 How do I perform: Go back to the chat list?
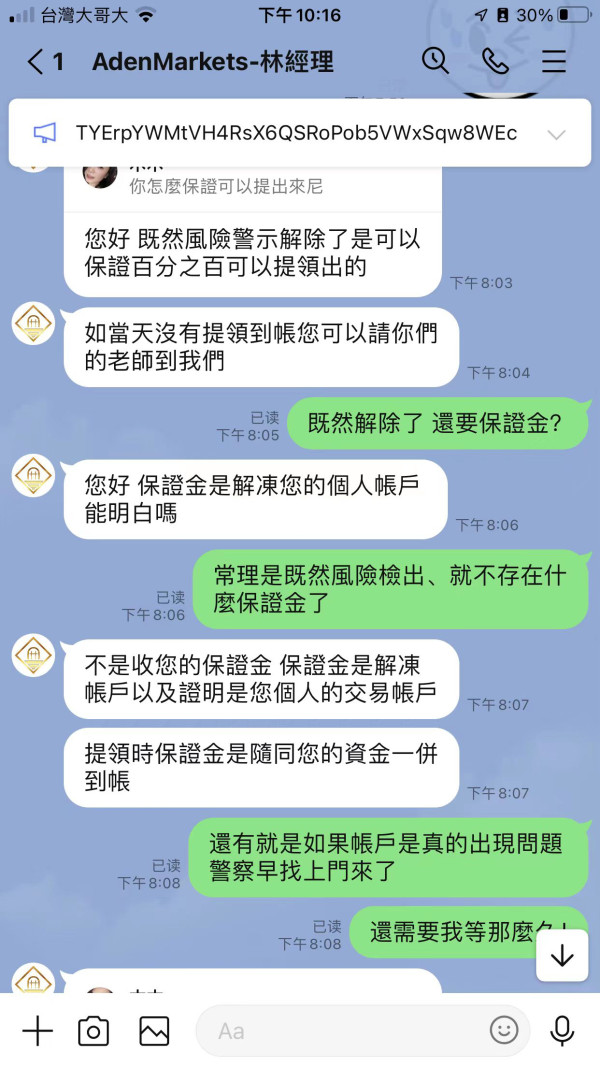(45, 62)
